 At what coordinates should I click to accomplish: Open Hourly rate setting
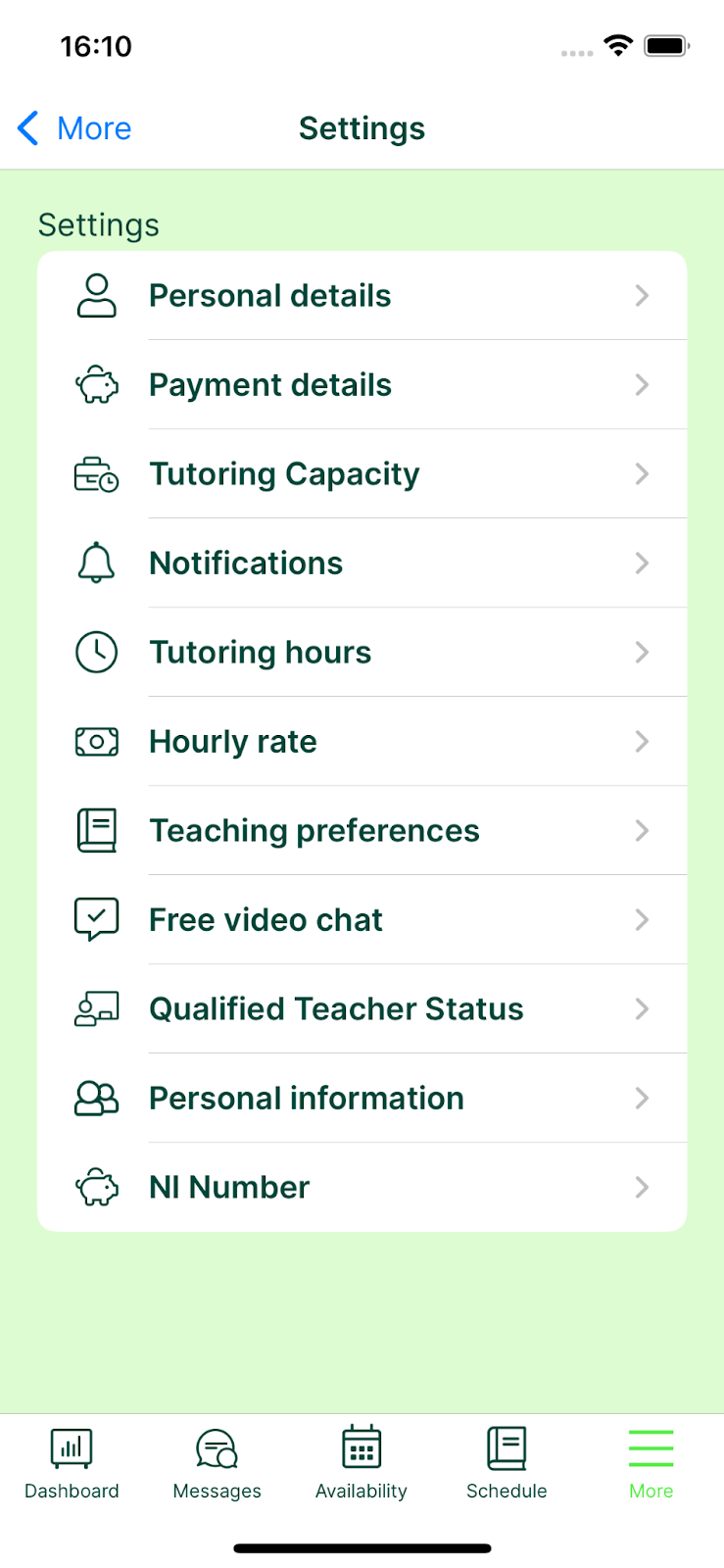coord(362,741)
